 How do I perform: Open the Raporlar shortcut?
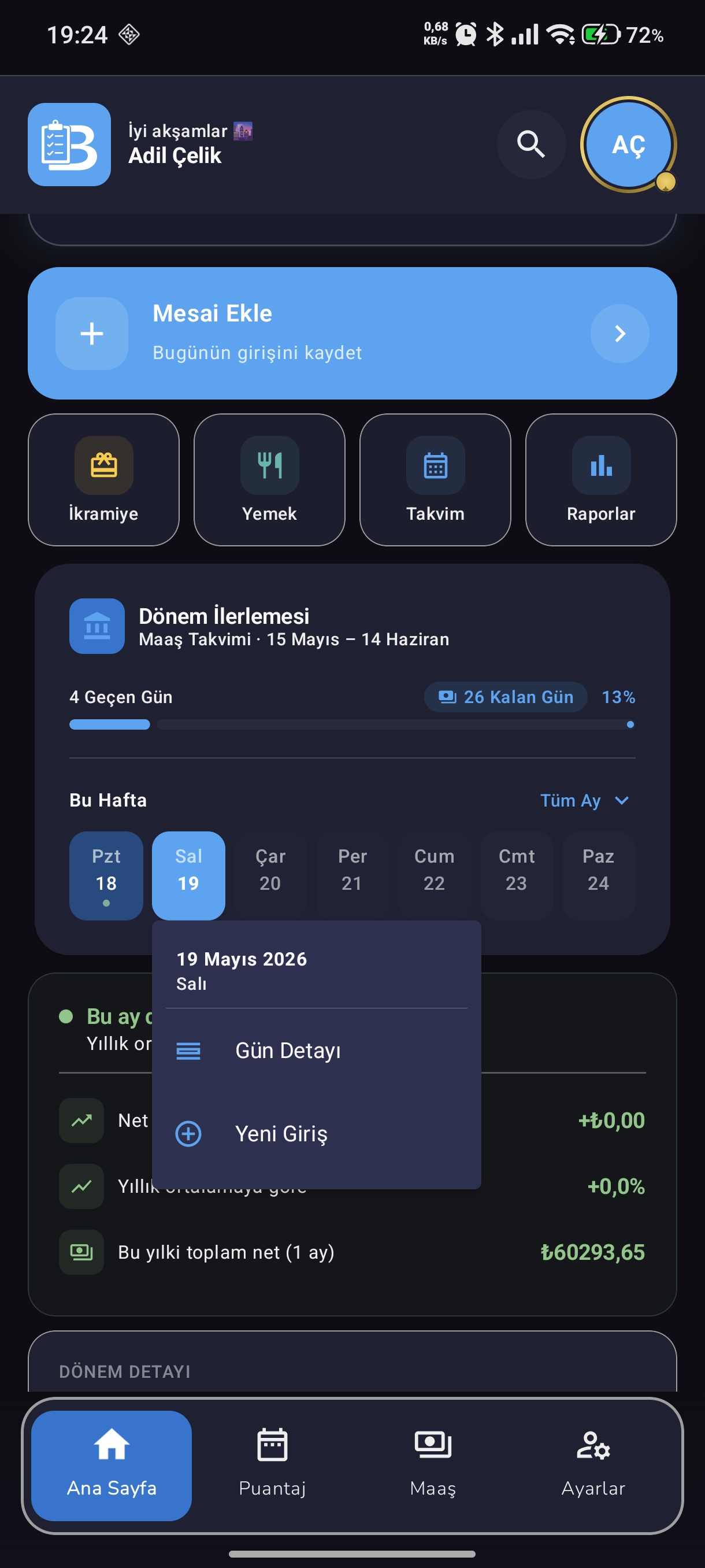[x=601, y=480]
